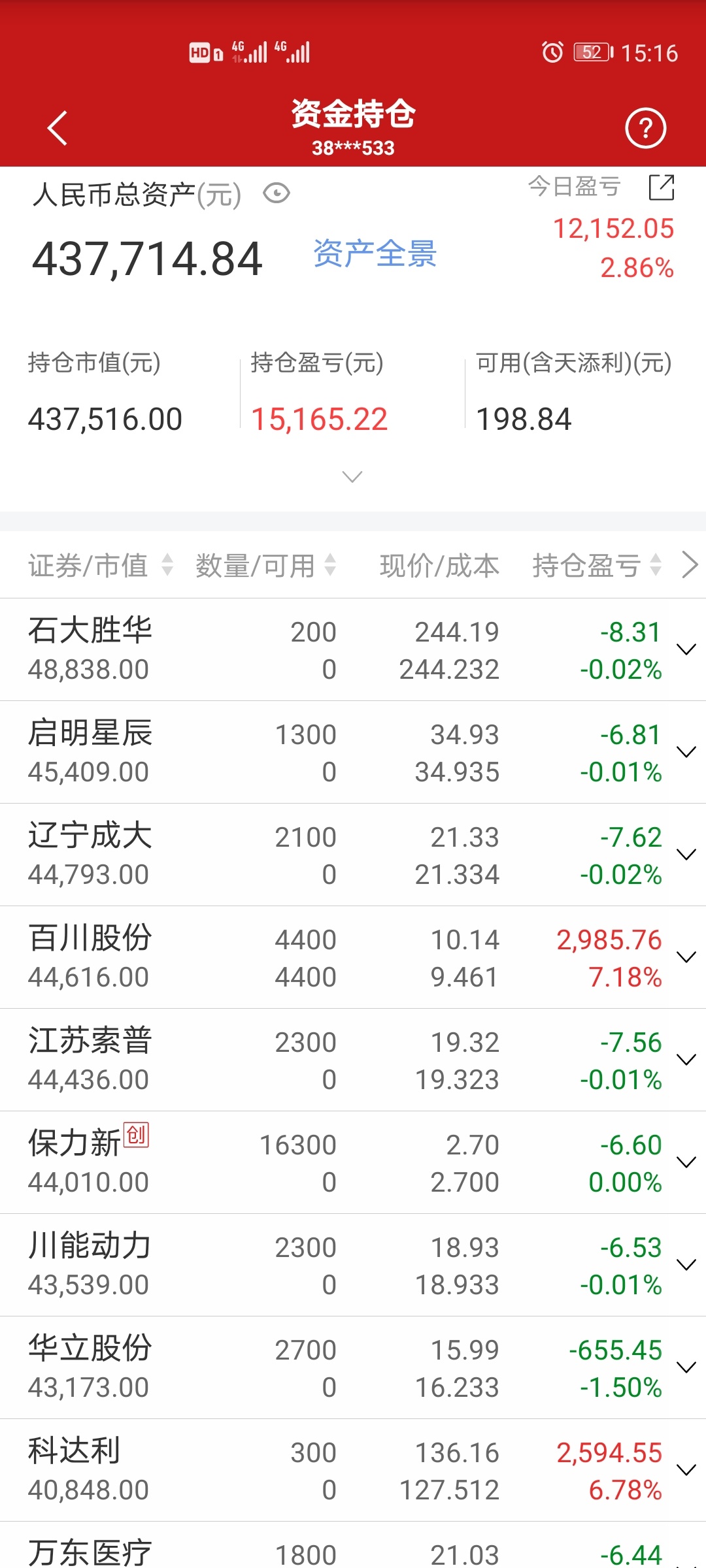Screen dimensions: 706x1568
Task: Show more columns with the header right arrow
Action: (x=689, y=564)
